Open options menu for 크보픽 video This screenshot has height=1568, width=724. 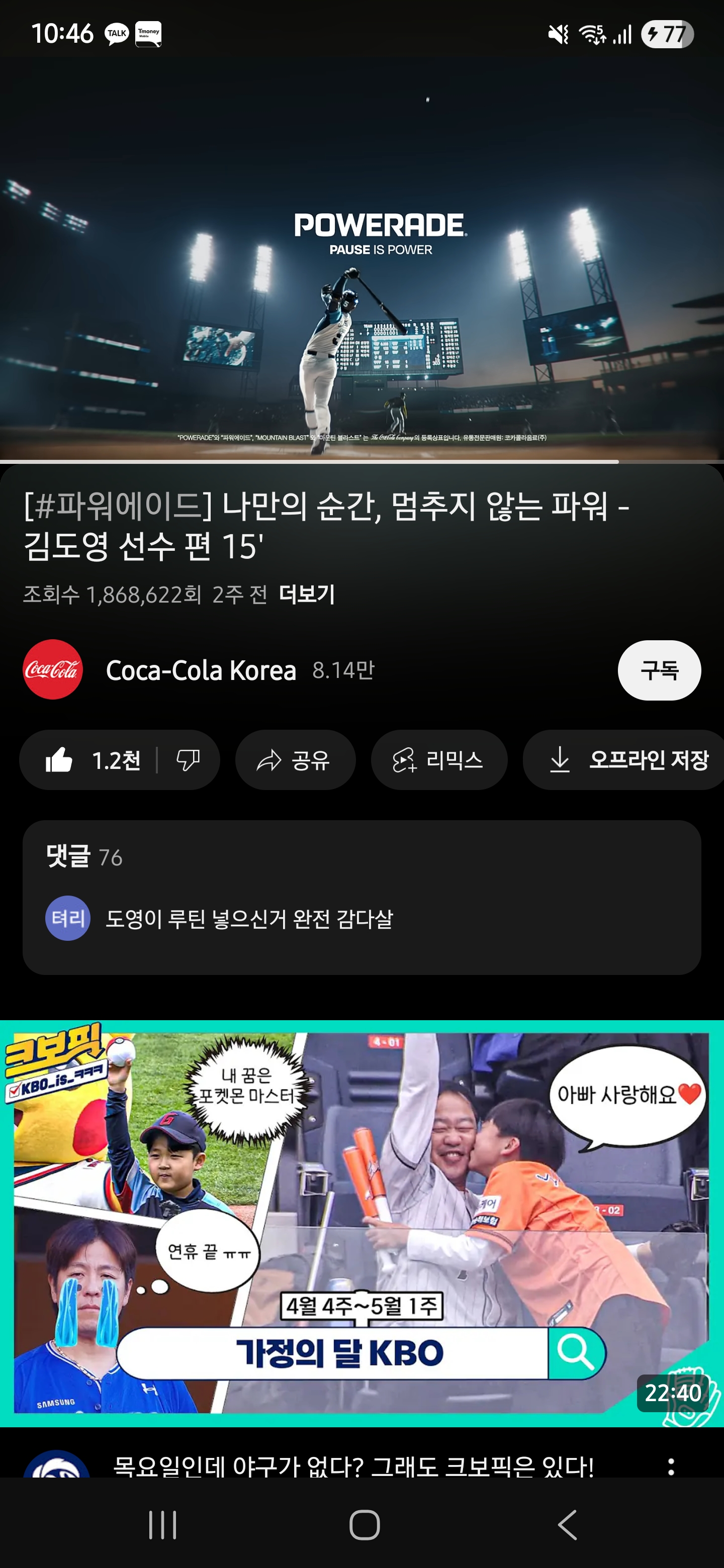coord(671,1466)
